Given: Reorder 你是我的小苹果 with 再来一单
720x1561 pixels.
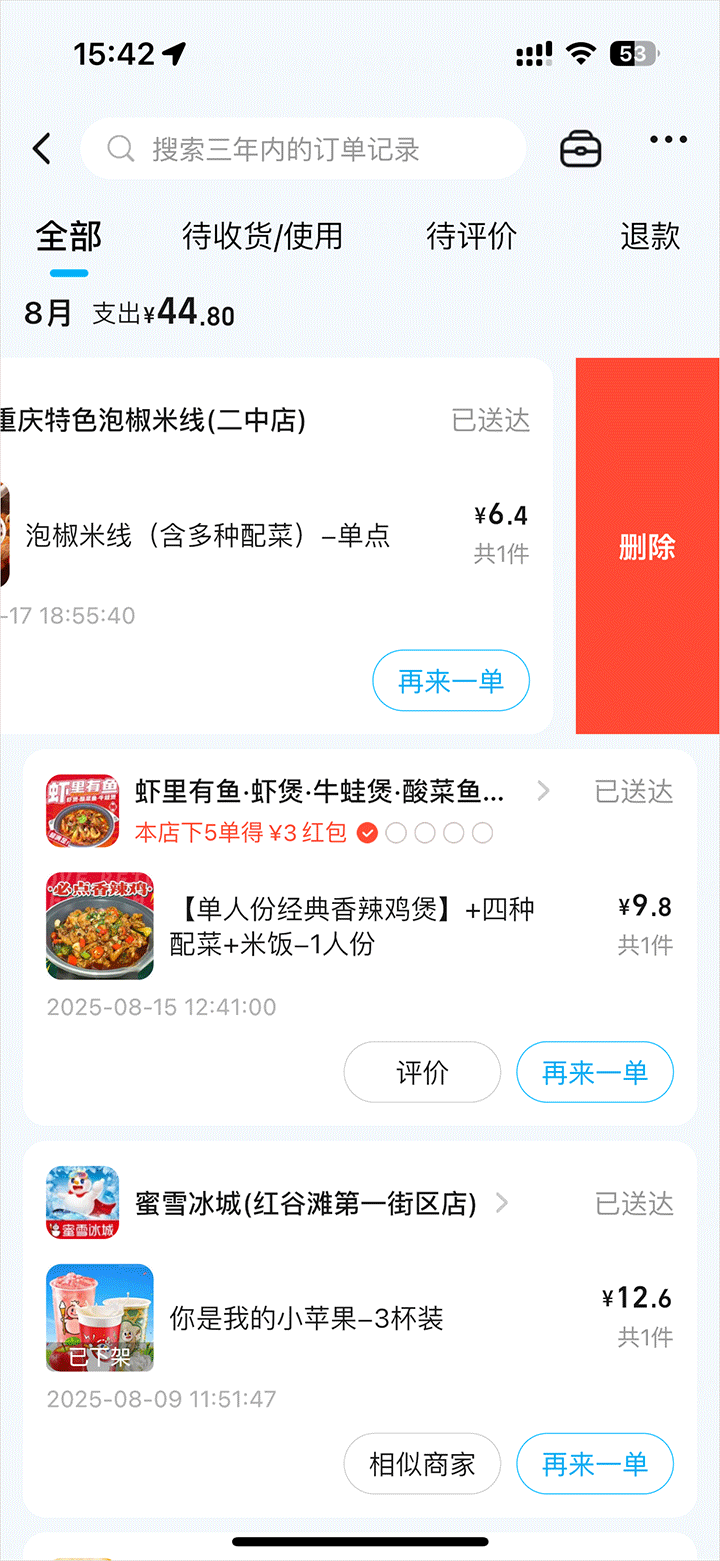Looking at the screenshot, I should click(594, 1465).
